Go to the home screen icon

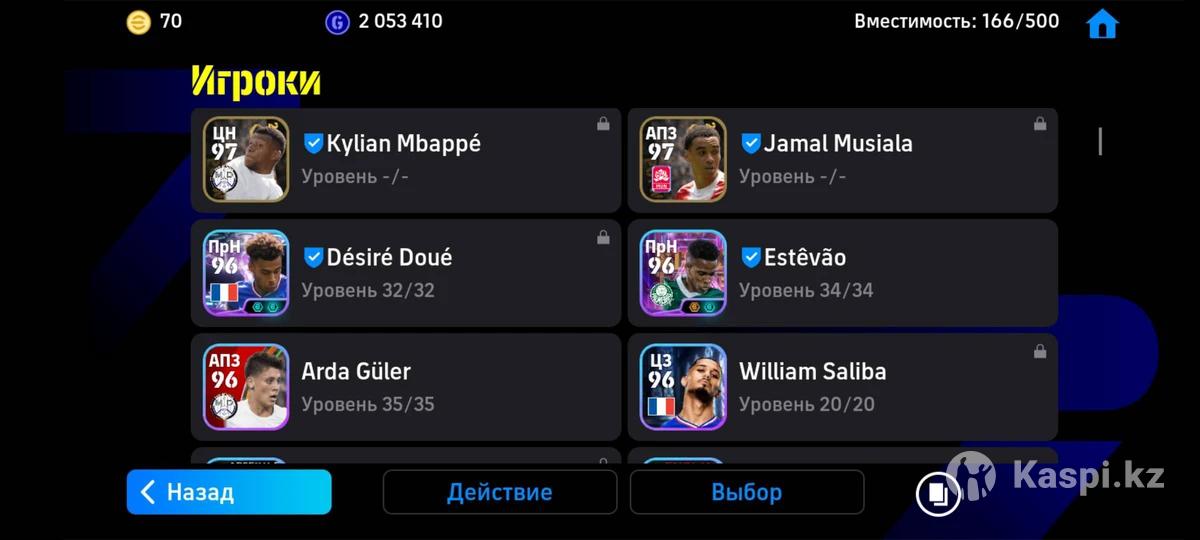point(1101,23)
